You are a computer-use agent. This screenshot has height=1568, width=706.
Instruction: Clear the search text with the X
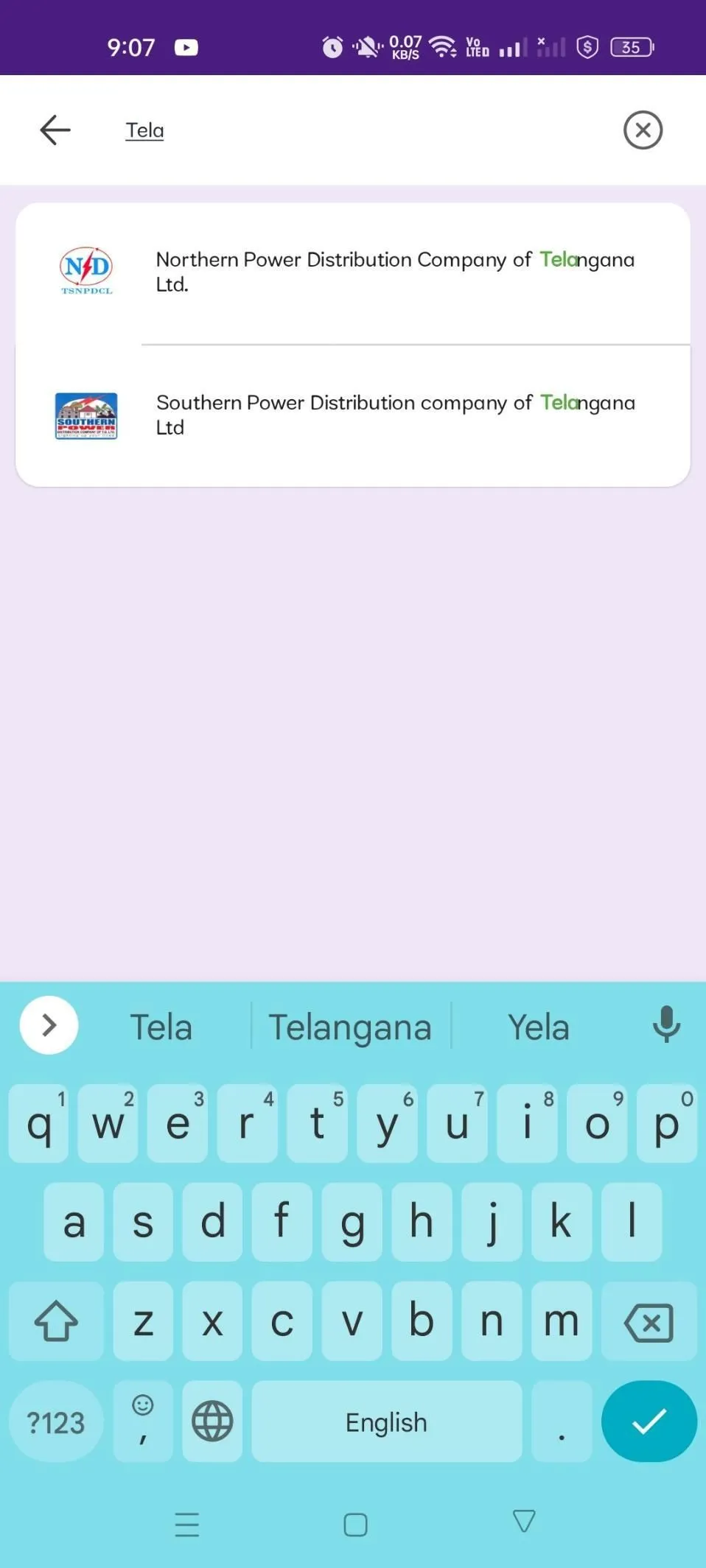coord(643,130)
